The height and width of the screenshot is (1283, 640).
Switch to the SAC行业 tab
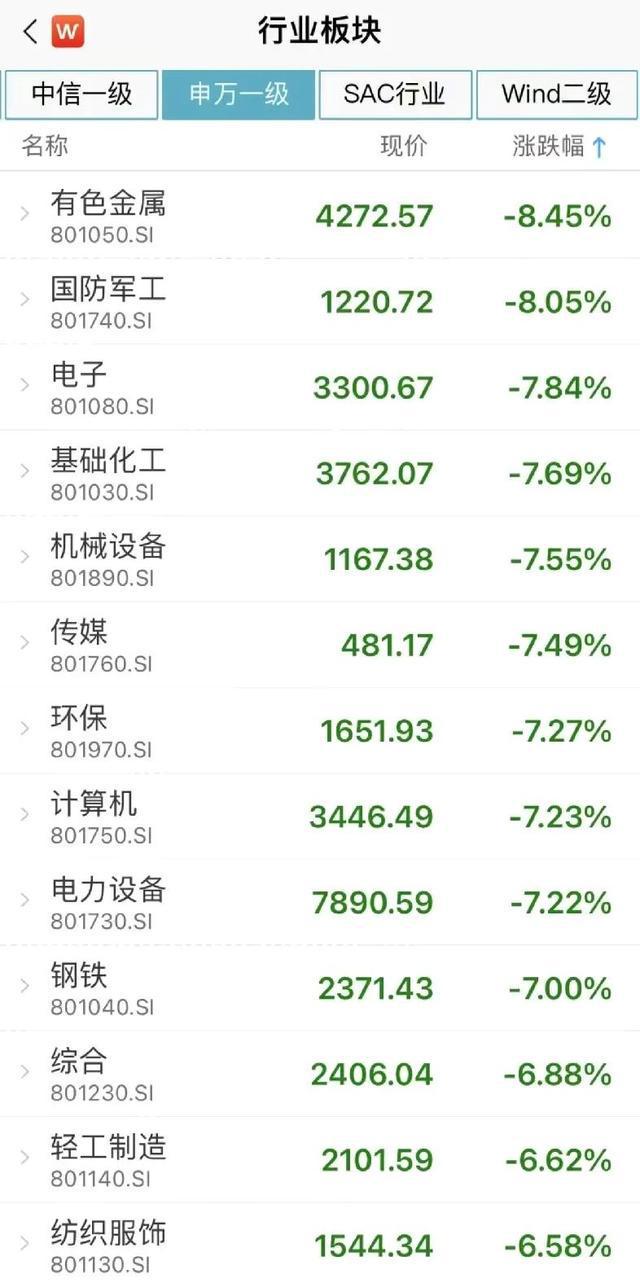tap(394, 94)
